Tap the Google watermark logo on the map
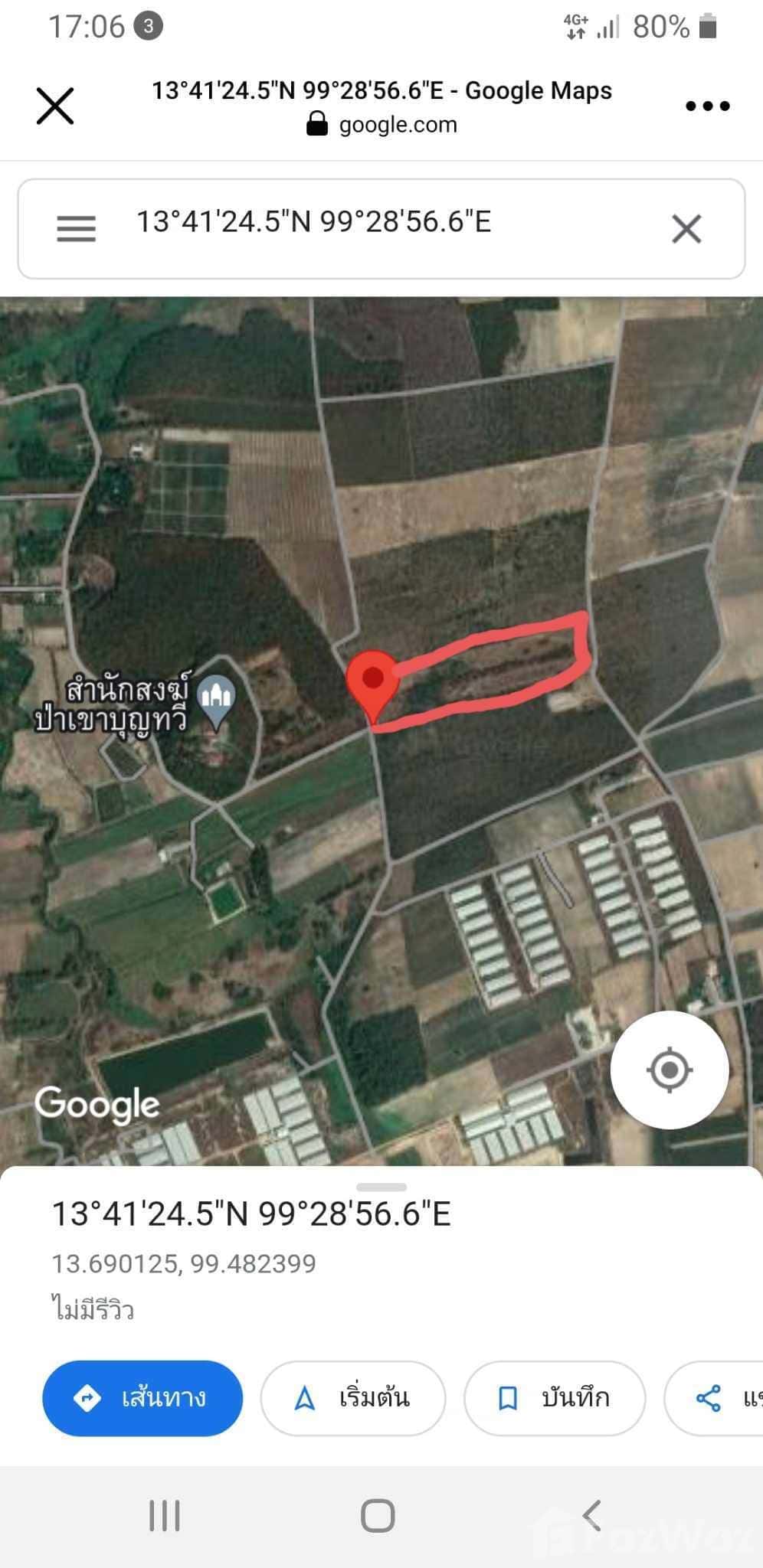Viewport: 763px width, 1568px height. pyautogui.click(x=97, y=1102)
